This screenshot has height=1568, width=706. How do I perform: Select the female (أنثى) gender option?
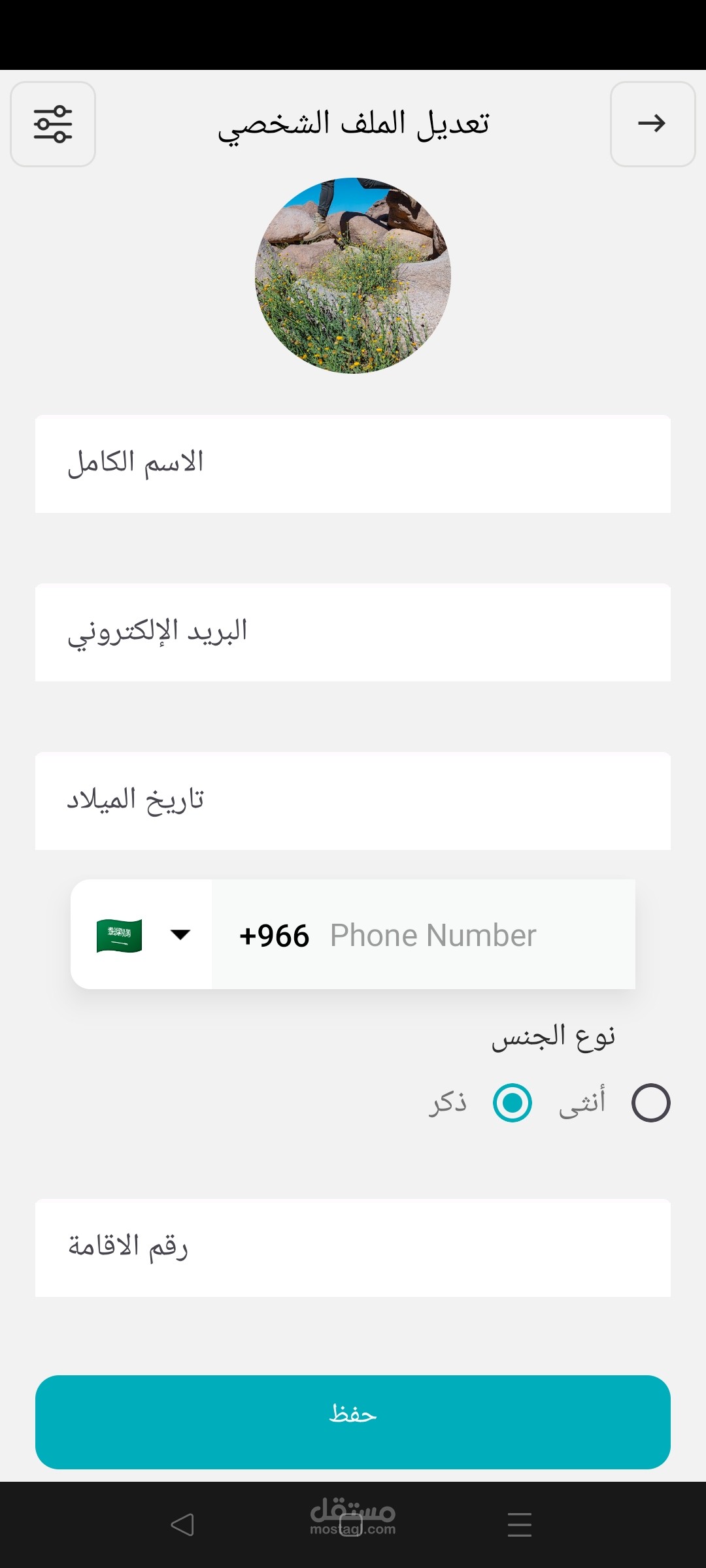point(650,1103)
